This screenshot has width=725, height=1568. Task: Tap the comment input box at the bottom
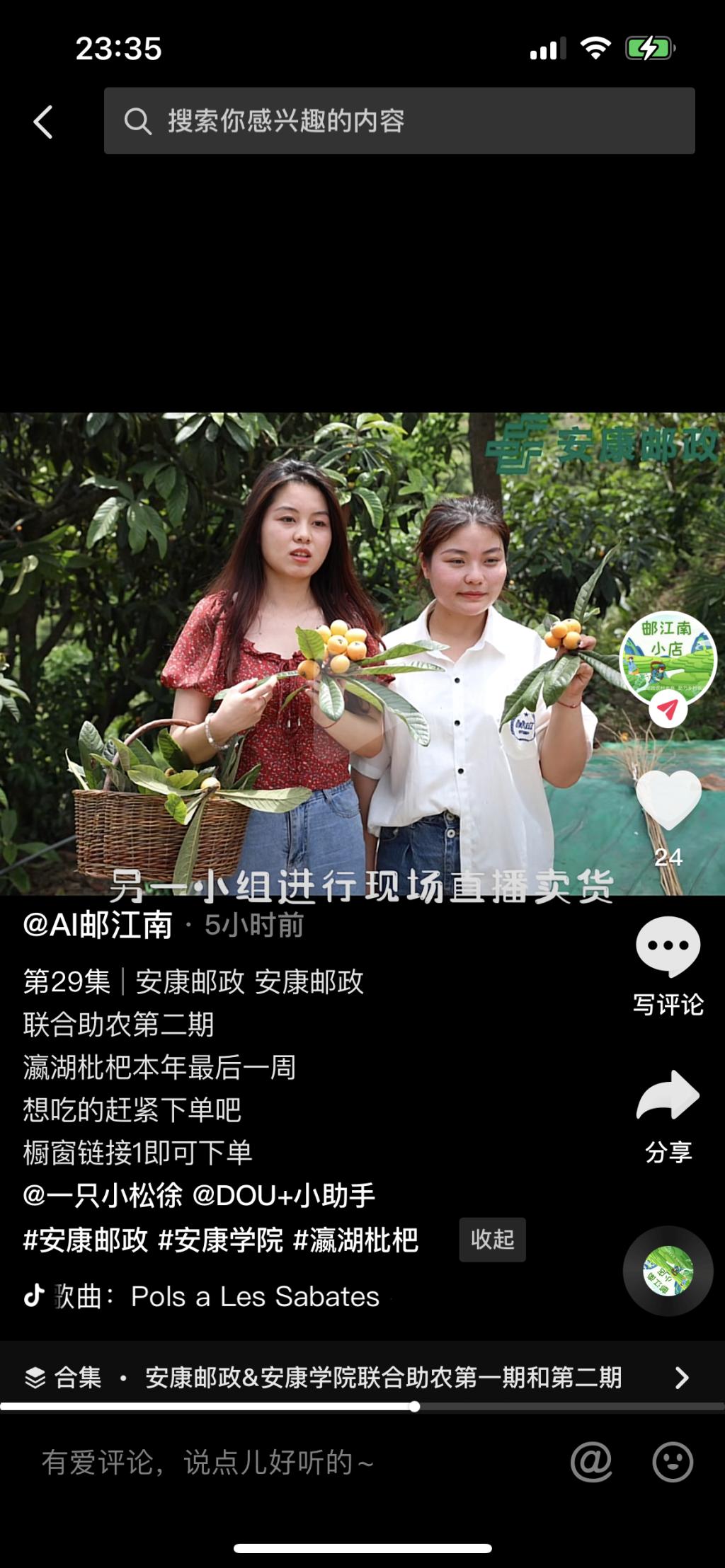283,1462
